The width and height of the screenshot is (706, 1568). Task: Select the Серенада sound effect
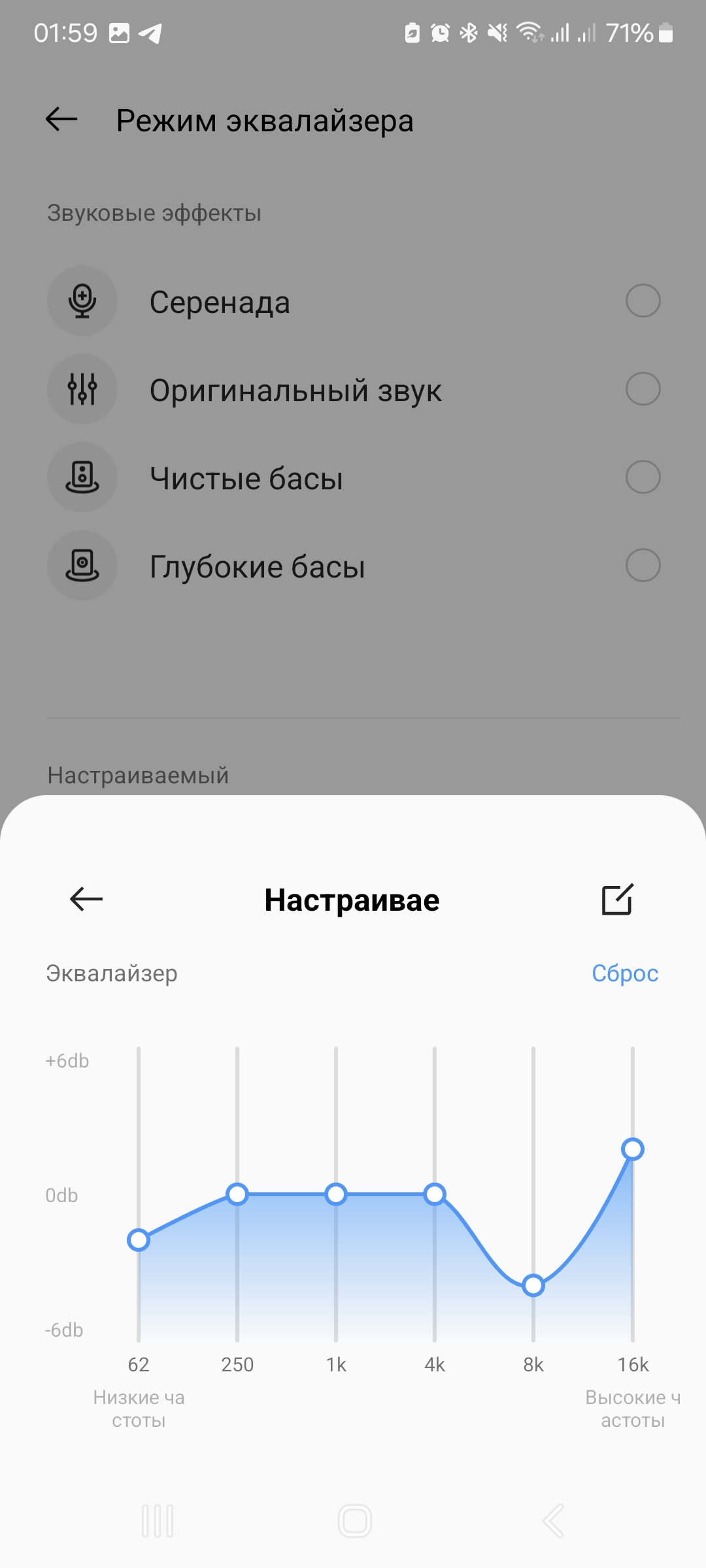pos(643,301)
